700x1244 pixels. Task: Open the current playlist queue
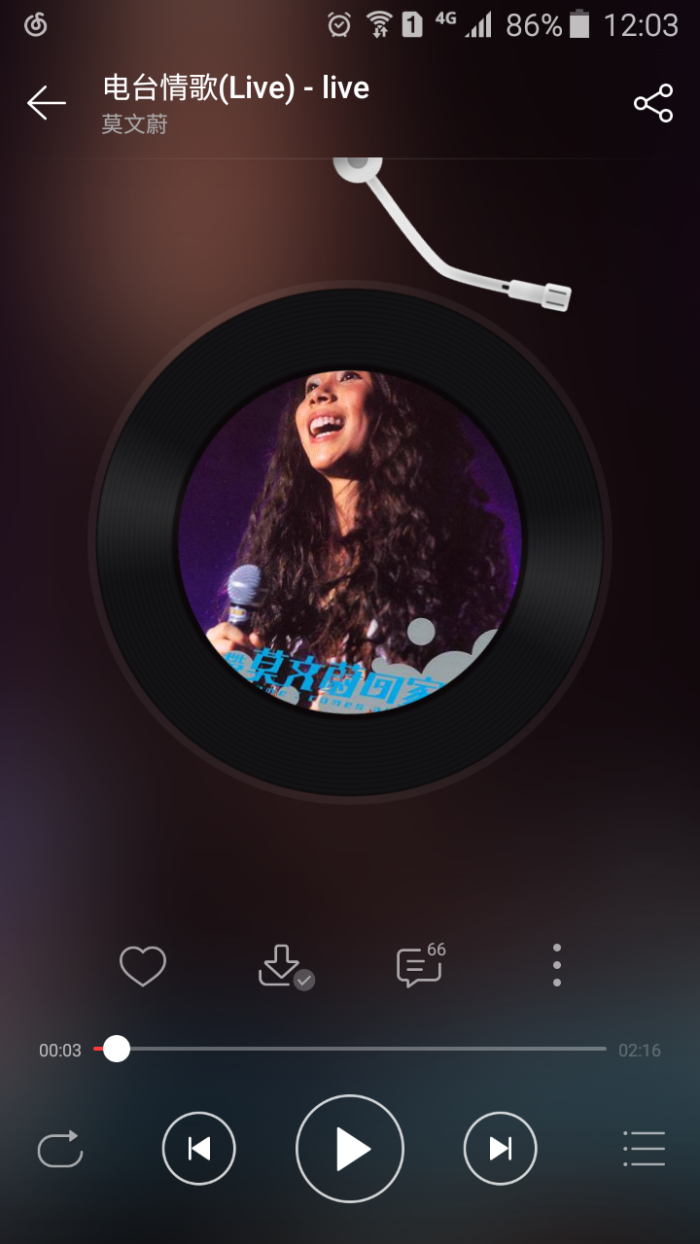click(643, 1149)
